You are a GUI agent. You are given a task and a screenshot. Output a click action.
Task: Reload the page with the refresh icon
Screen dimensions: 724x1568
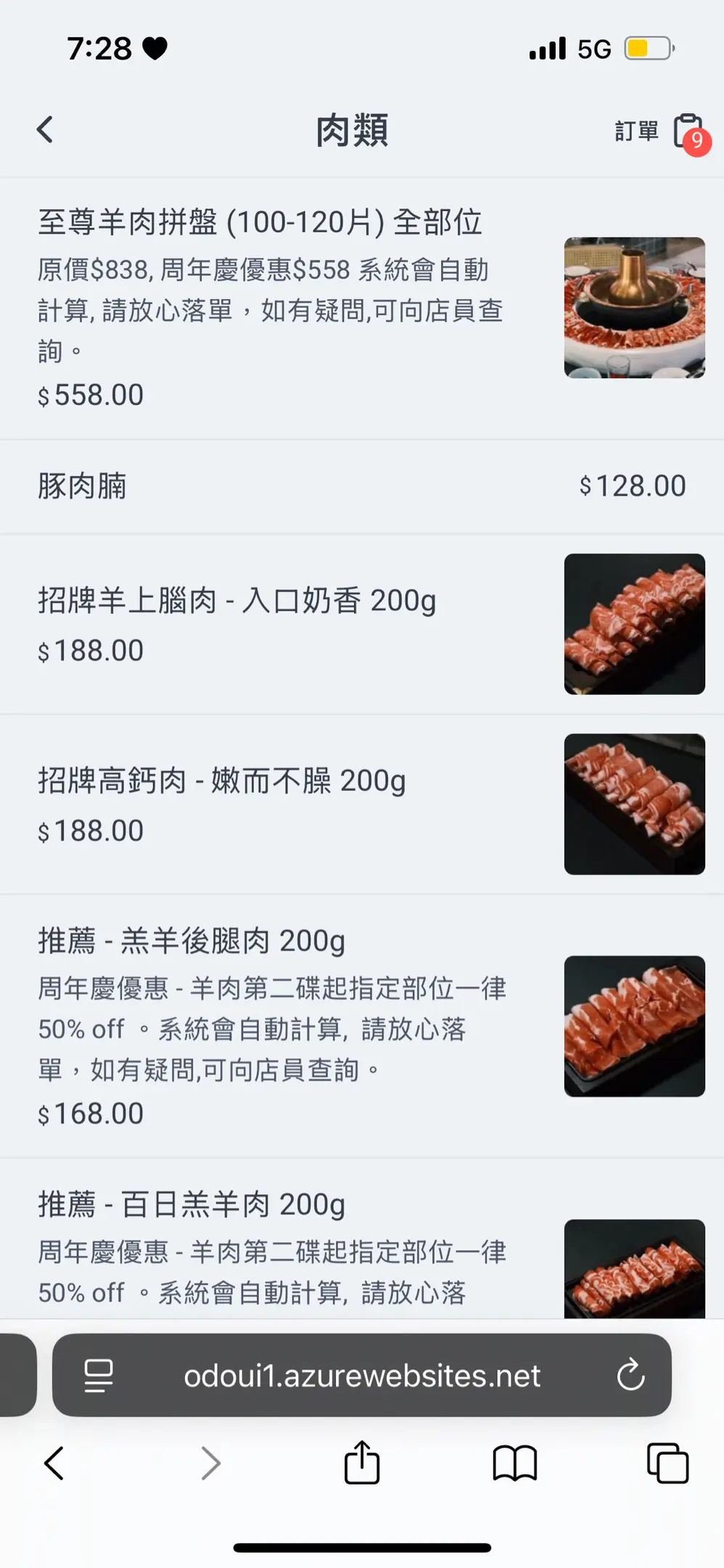630,1375
